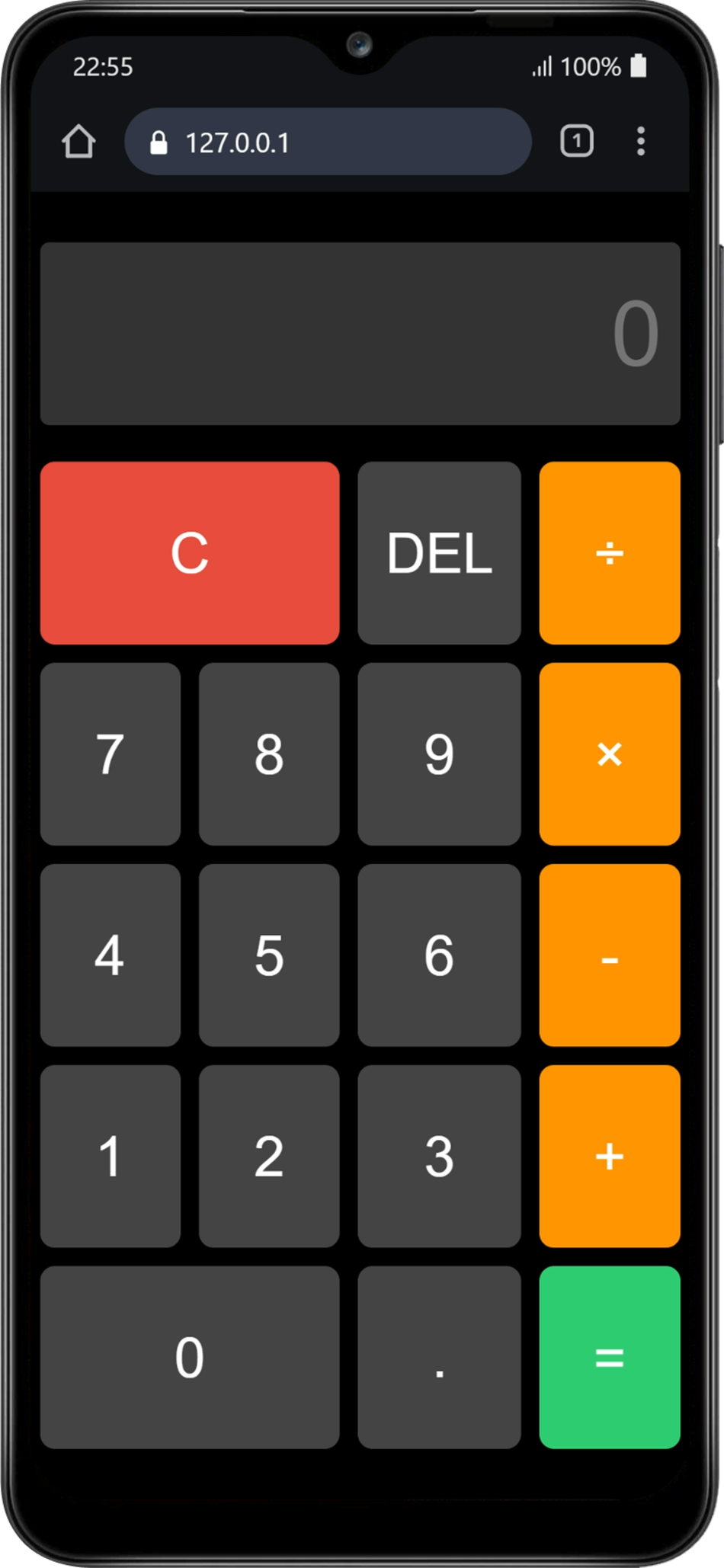Enter digit 9
The height and width of the screenshot is (1568, 724).
439,754
